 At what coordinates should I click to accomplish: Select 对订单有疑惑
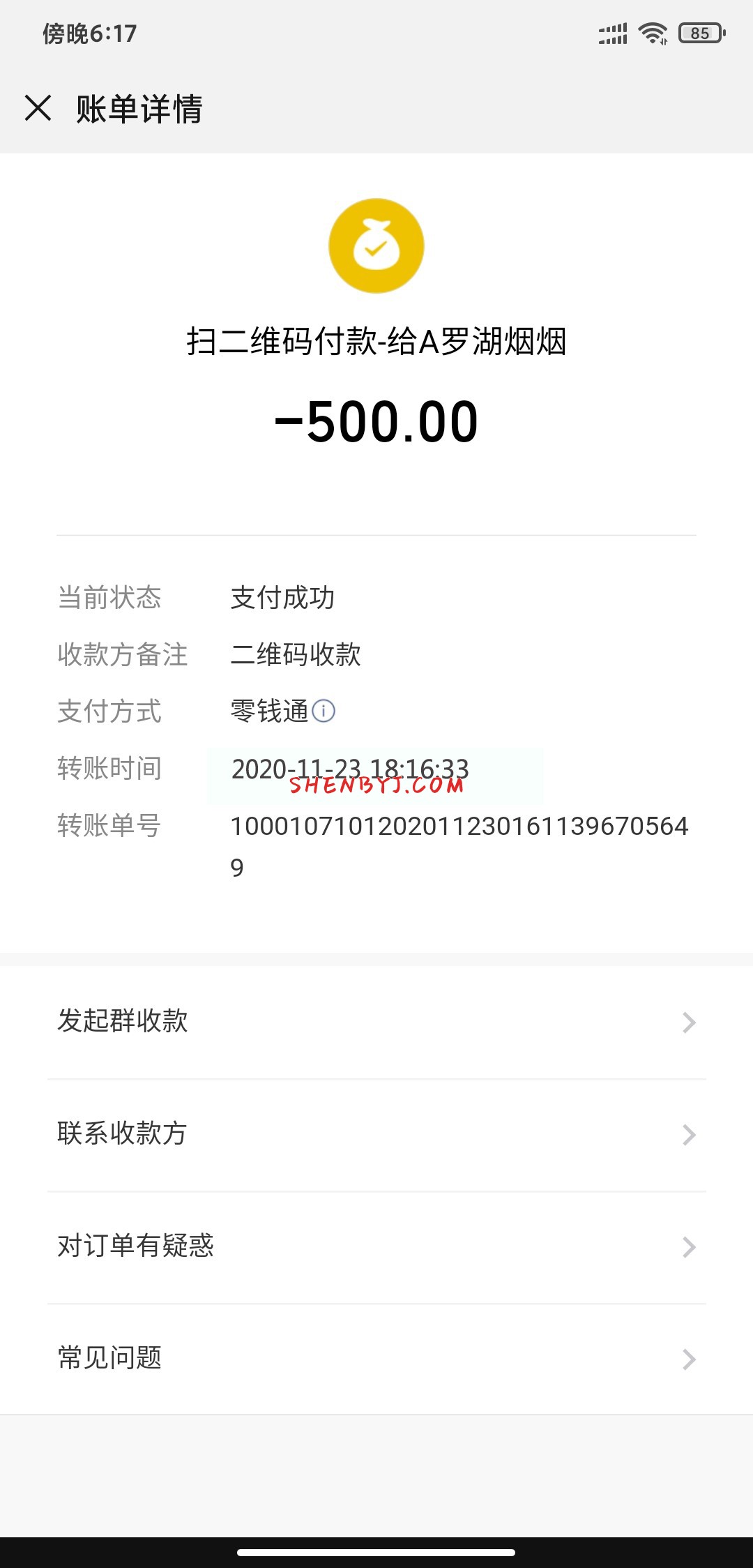point(376,1246)
